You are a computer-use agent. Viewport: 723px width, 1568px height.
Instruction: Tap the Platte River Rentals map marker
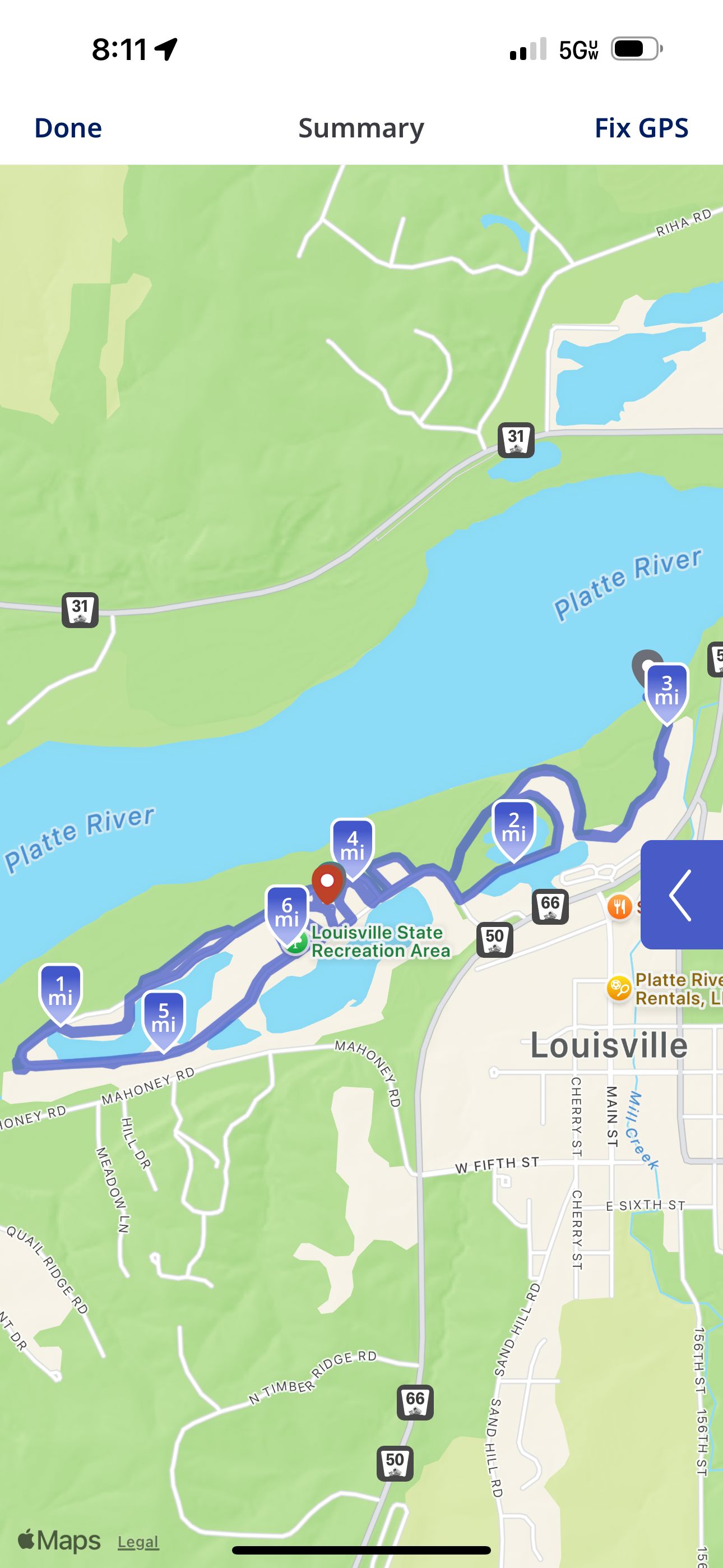point(618,989)
